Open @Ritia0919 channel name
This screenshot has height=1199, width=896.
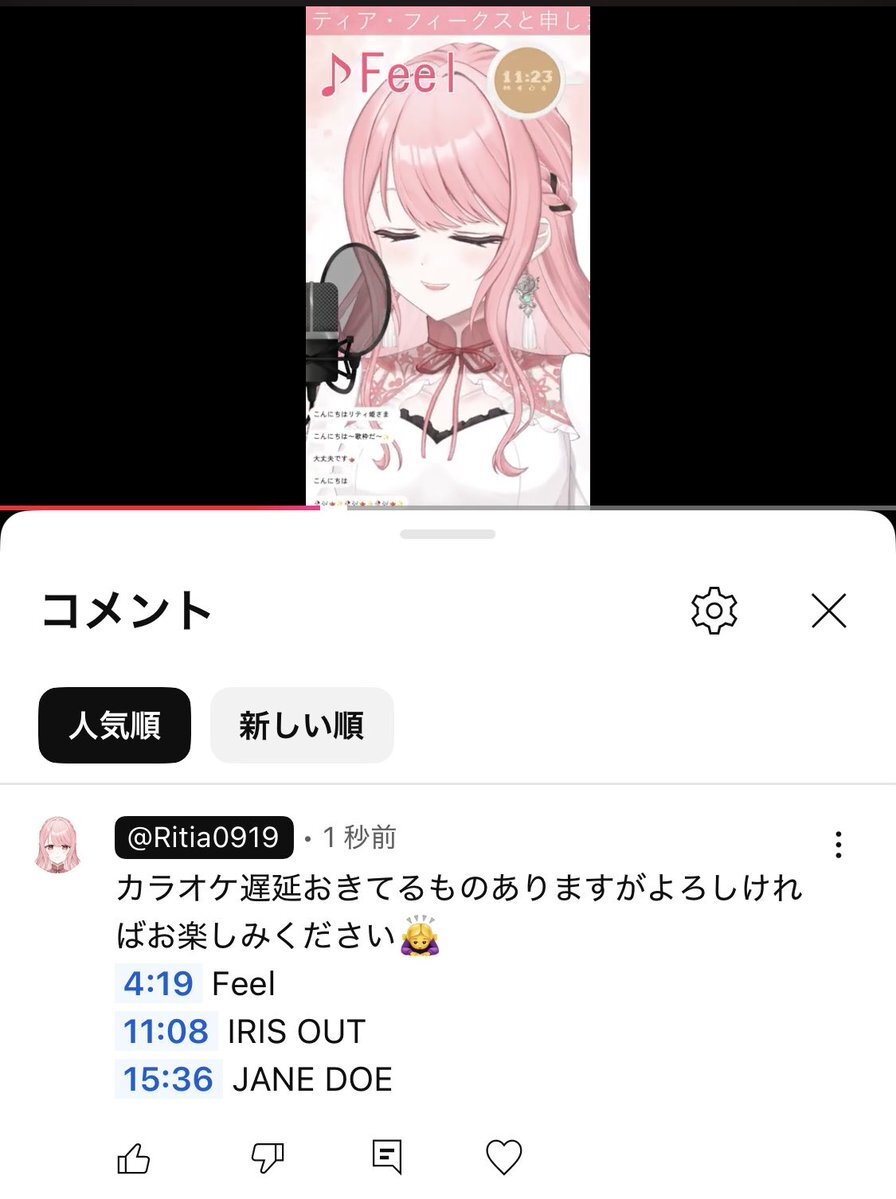pyautogui.click(x=204, y=837)
